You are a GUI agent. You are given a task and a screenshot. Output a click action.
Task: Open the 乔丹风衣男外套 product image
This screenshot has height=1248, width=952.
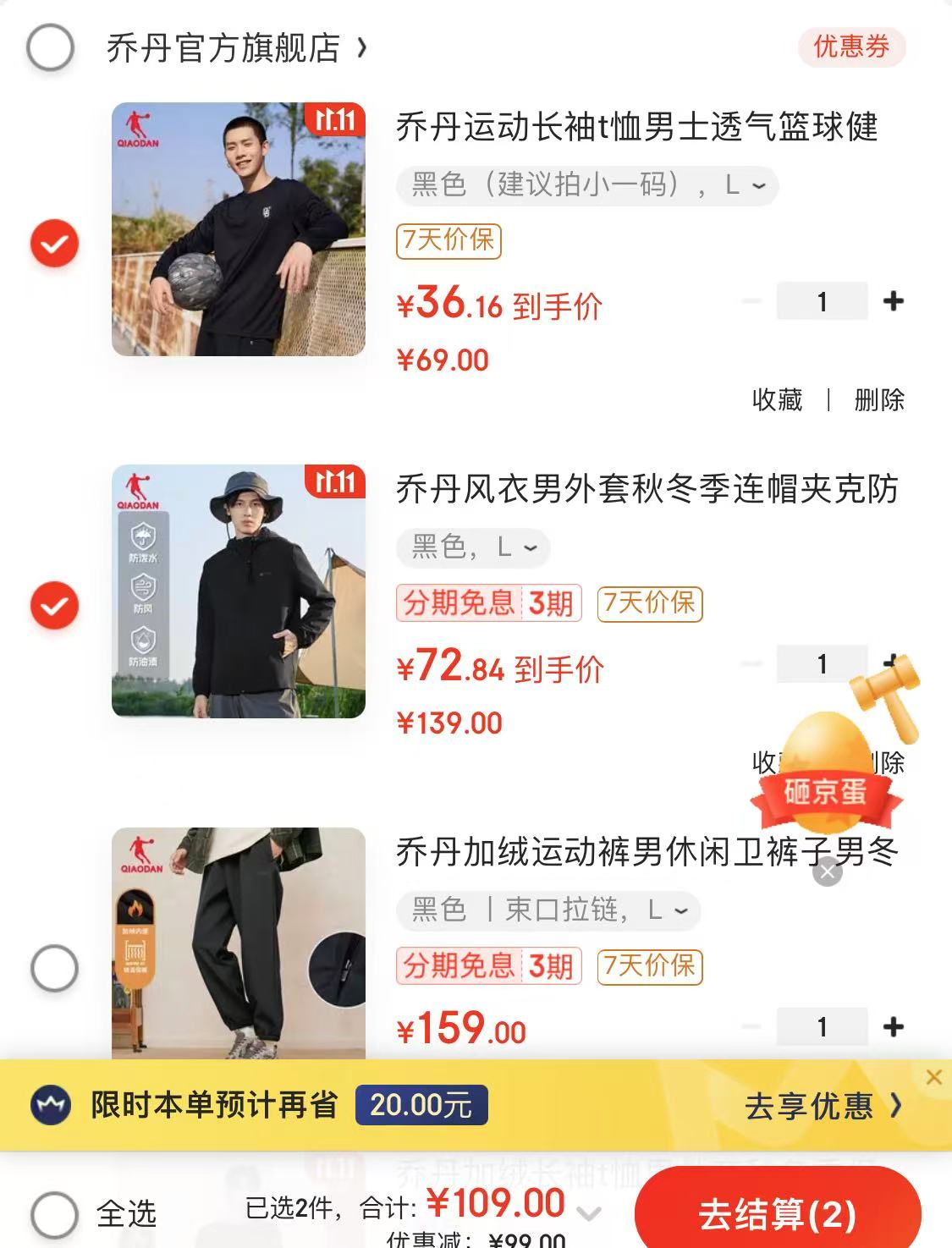coord(239,591)
